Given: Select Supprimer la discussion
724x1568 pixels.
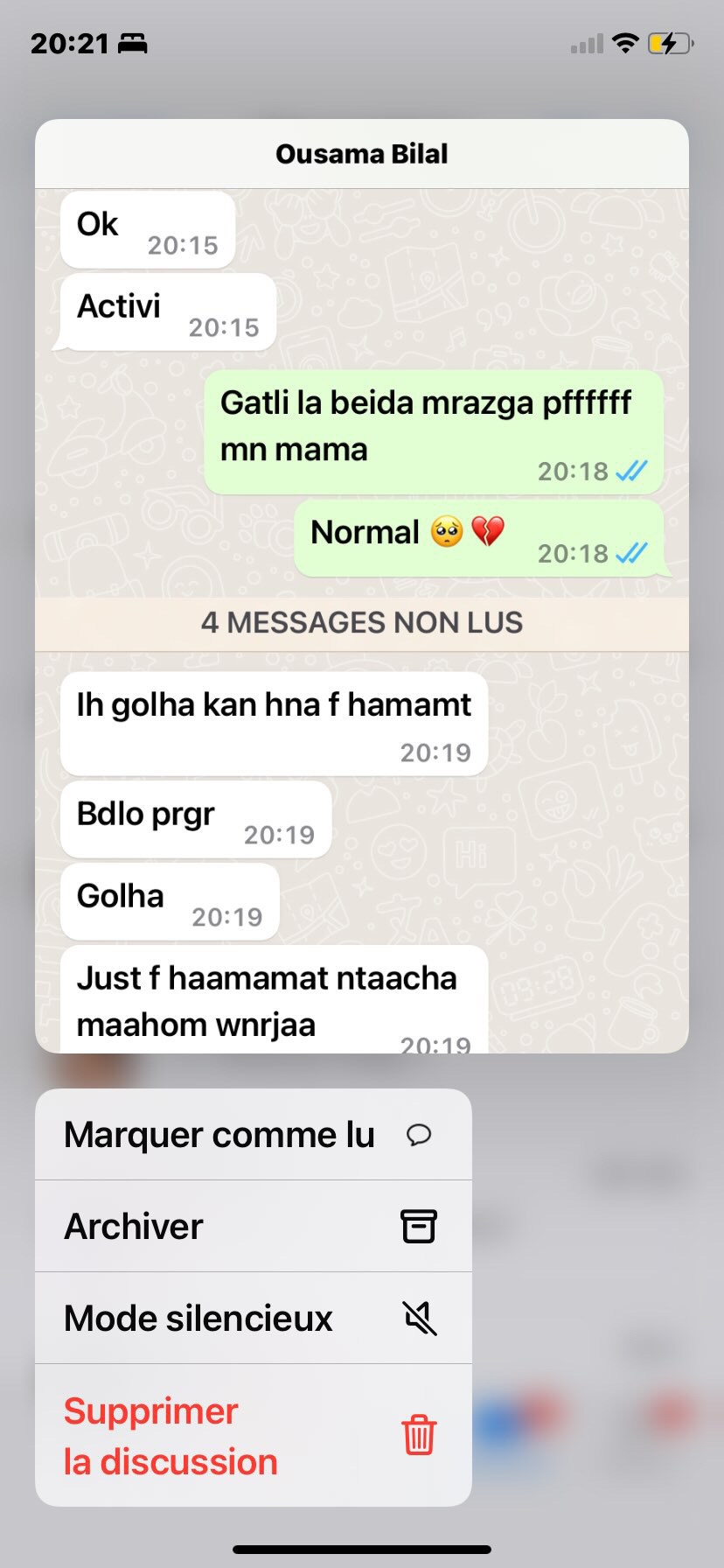Looking at the screenshot, I should coord(253,1436).
